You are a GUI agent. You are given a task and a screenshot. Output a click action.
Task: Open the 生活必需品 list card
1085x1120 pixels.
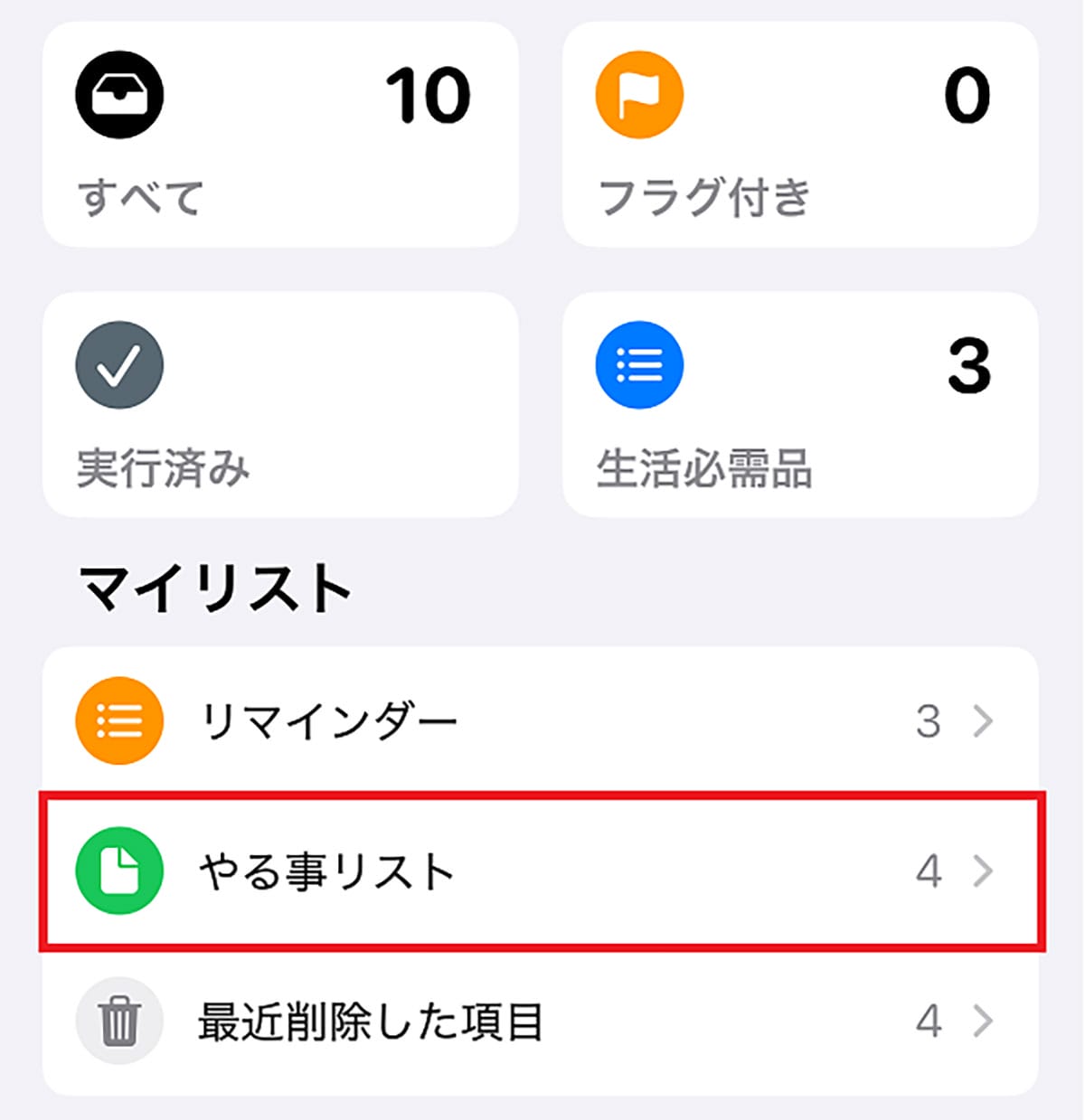[x=800, y=405]
